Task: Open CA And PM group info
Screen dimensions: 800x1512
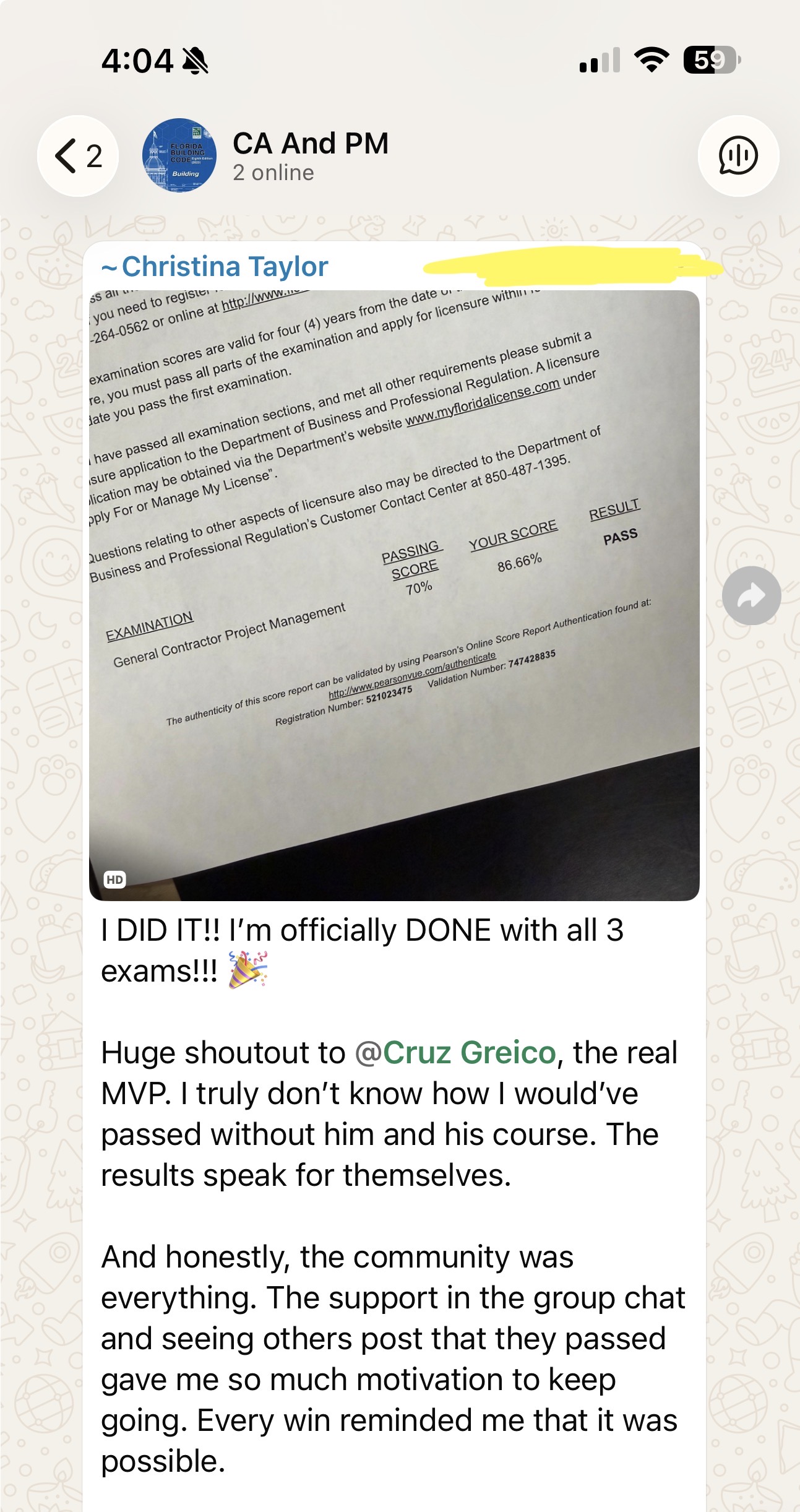Action: tap(311, 156)
